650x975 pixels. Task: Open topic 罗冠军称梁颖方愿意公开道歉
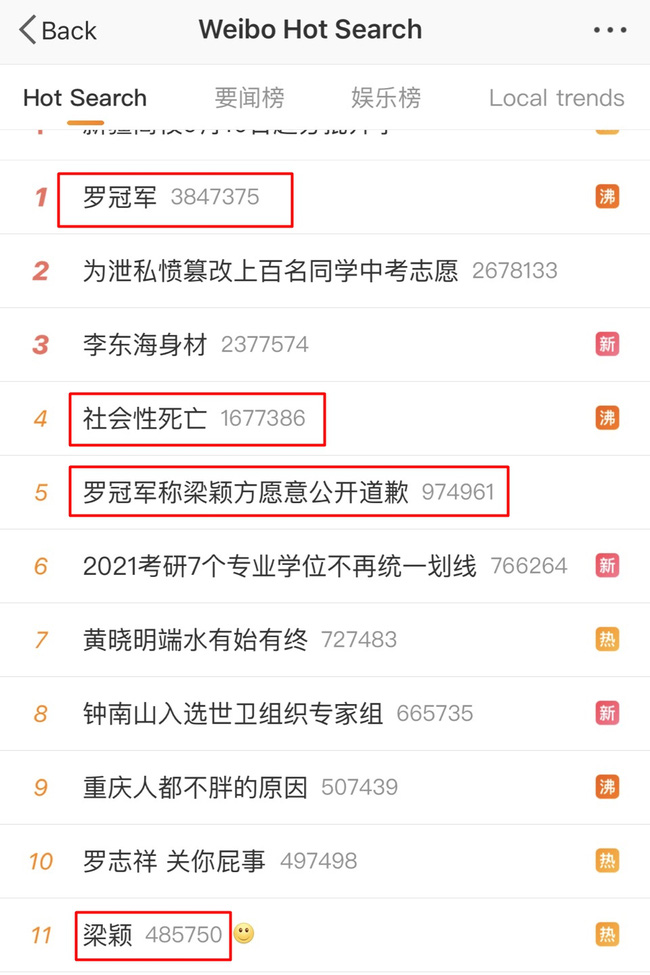click(246, 492)
